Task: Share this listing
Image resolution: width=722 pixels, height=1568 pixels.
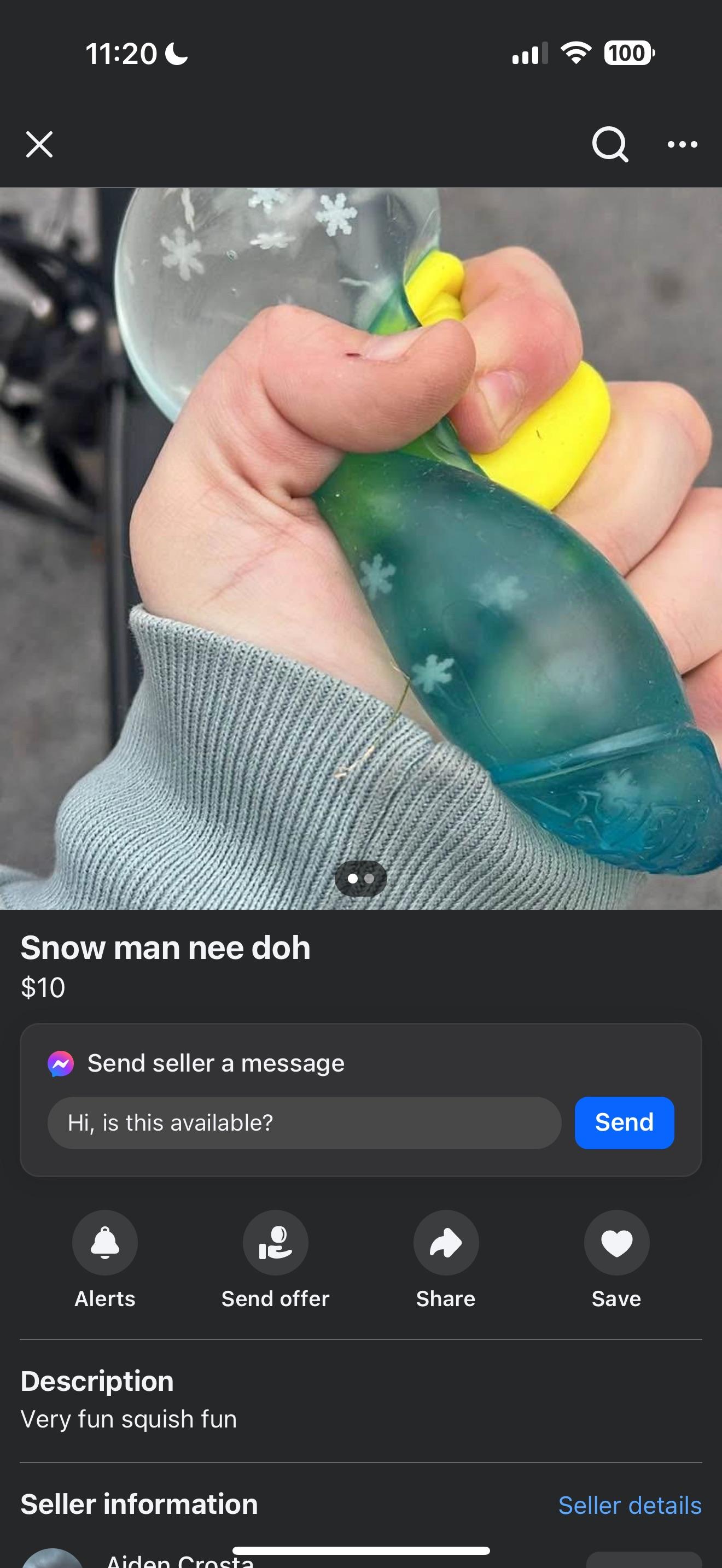Action: [446, 1242]
